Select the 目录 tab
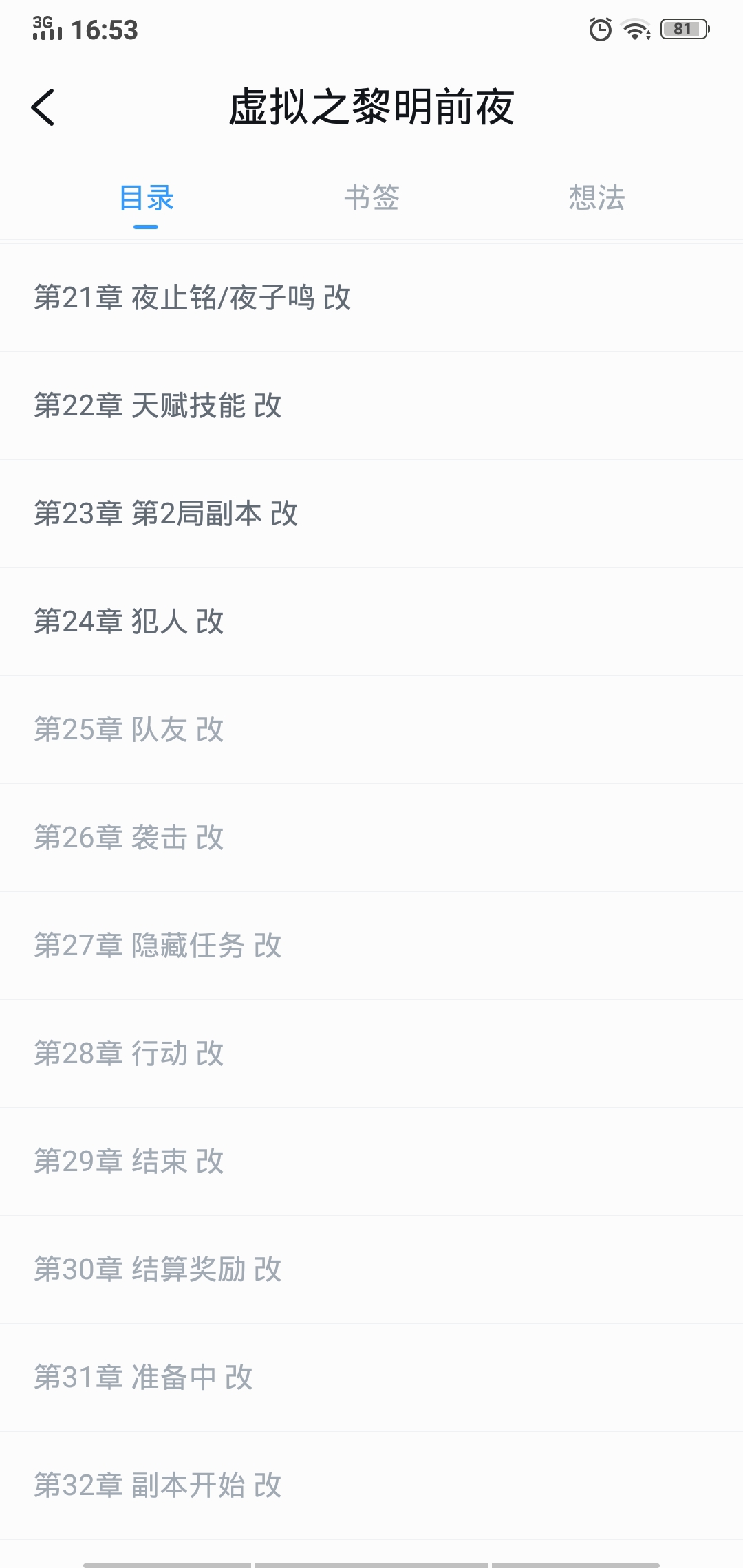This screenshot has width=743, height=1568. 146,199
